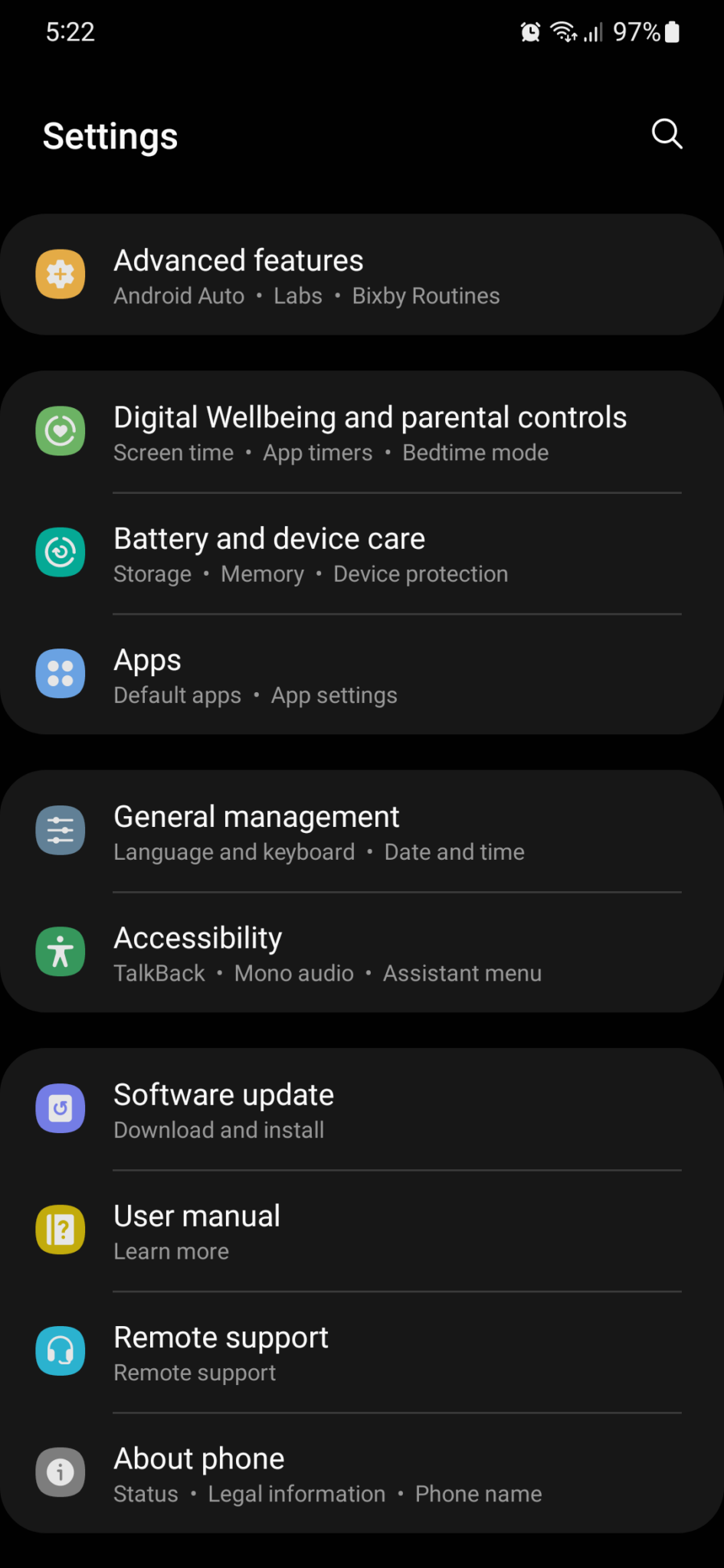The image size is (724, 1568).
Task: View App settings under Apps
Action: (x=334, y=695)
